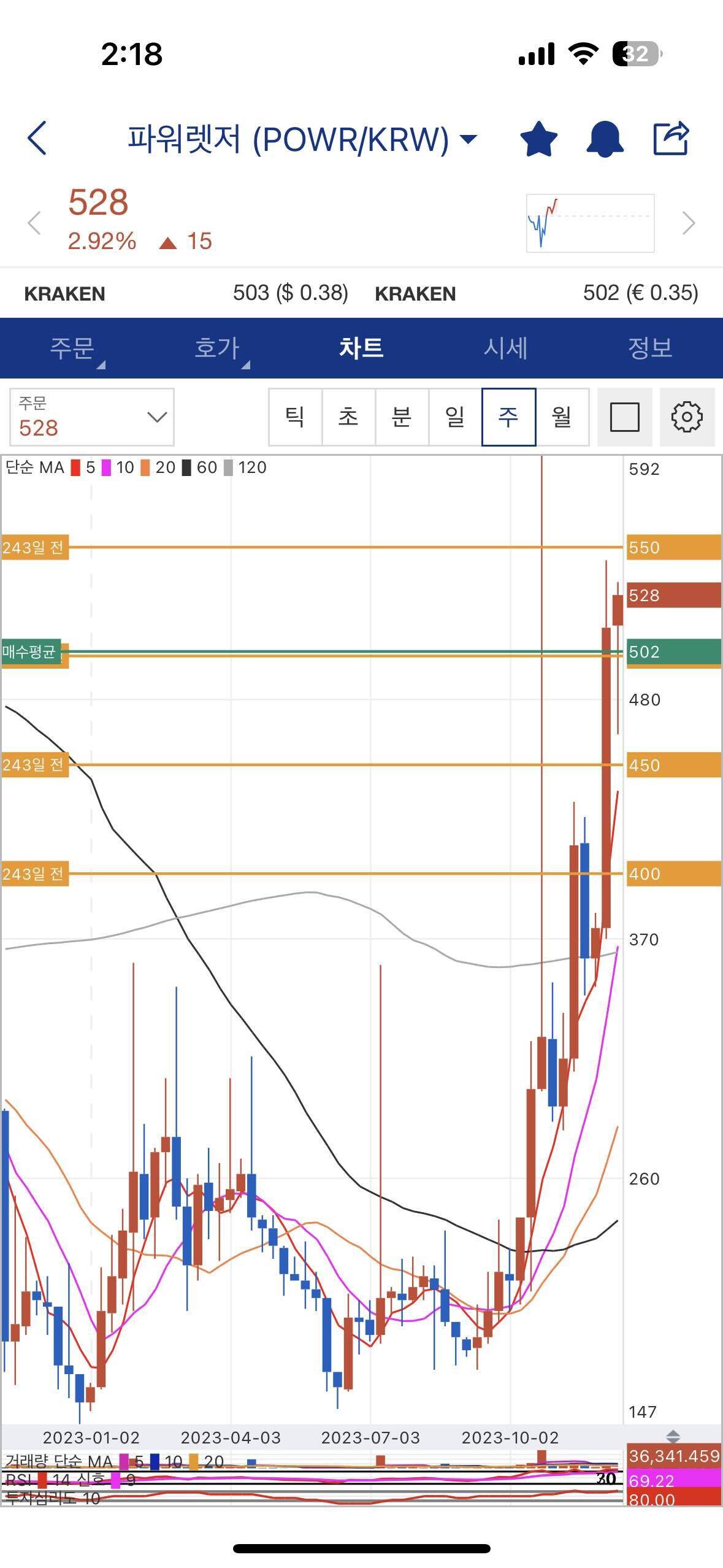Open the 파워렛저 (POWR/KRW) coin selector dropdown
723x1568 pixels.
pos(302,139)
